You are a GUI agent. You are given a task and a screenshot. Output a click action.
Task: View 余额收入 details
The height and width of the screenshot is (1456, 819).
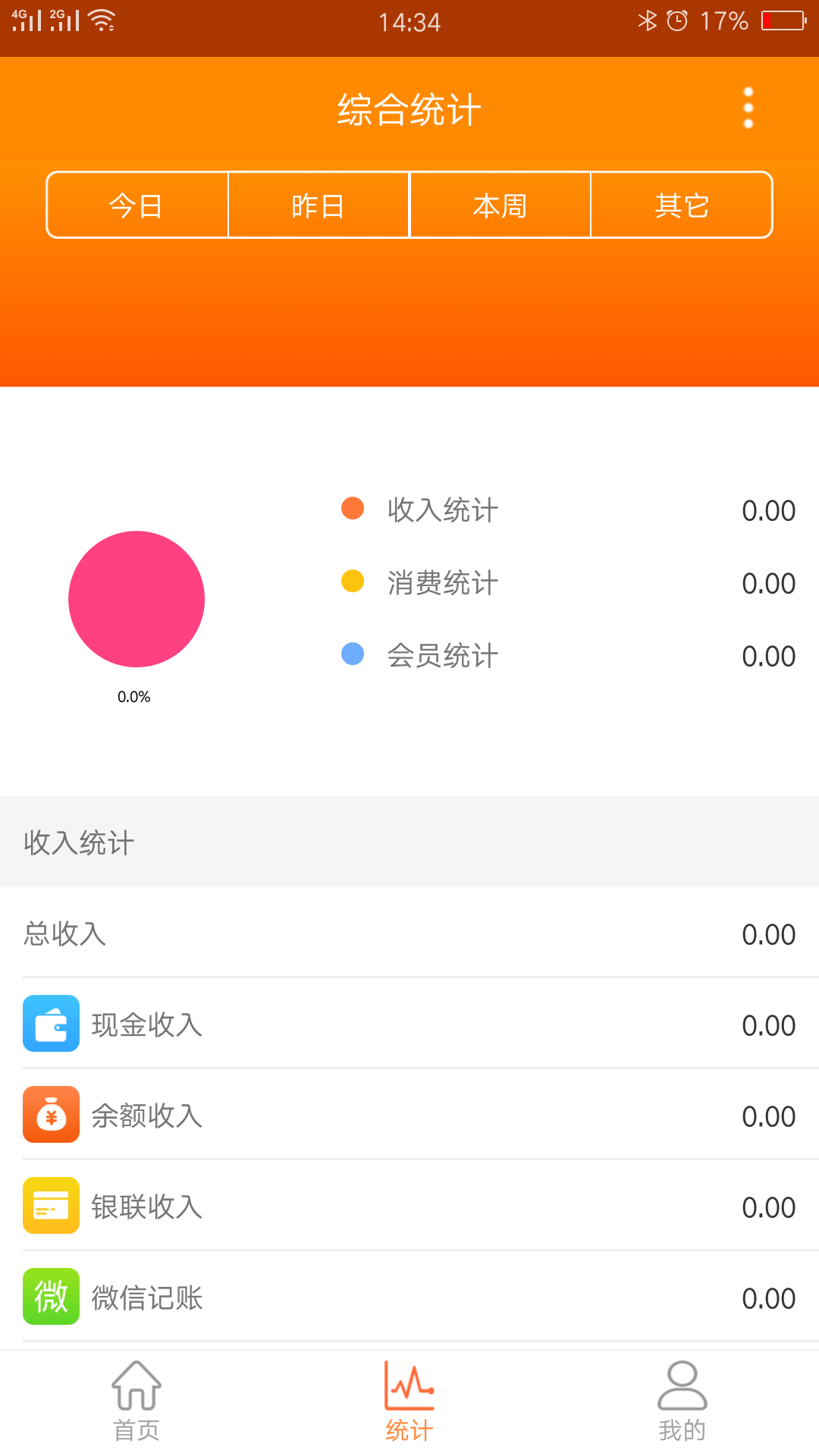409,1115
